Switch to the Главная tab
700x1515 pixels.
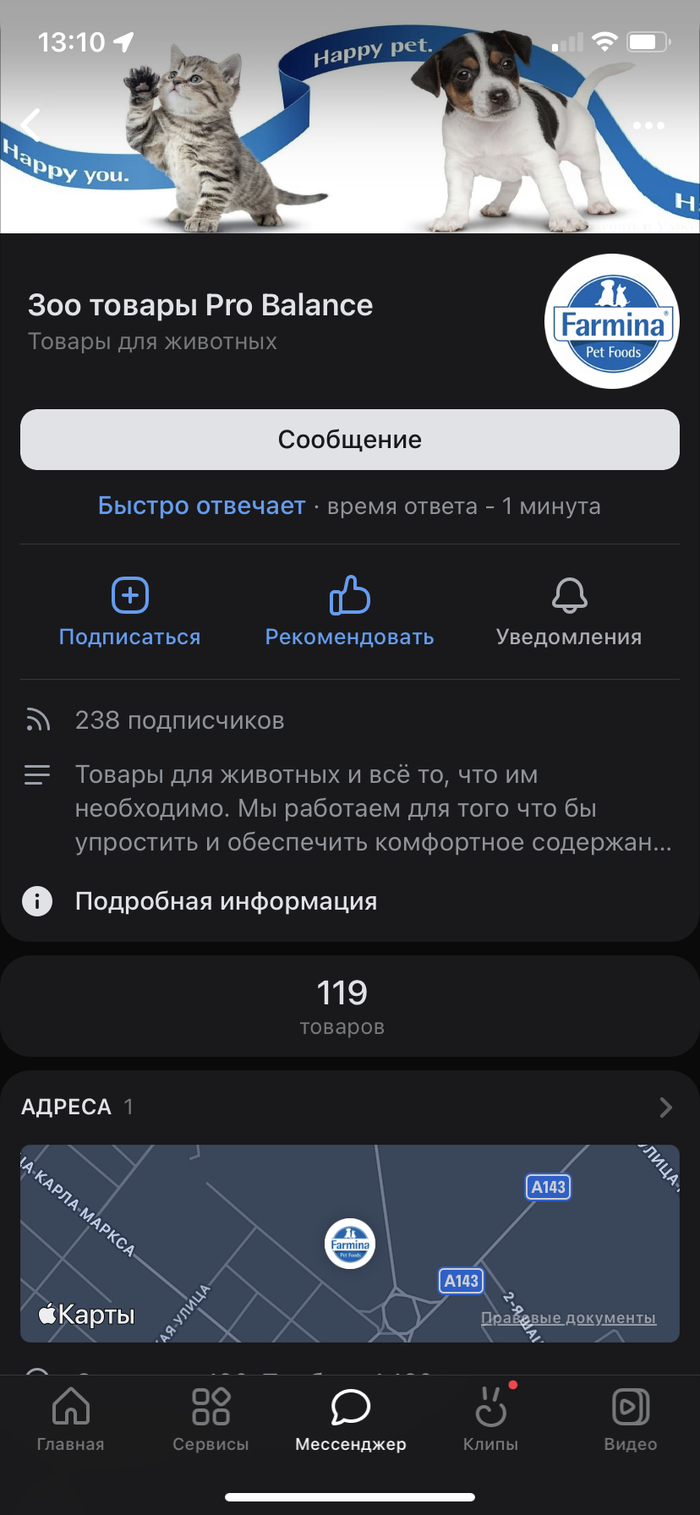tap(70, 1420)
